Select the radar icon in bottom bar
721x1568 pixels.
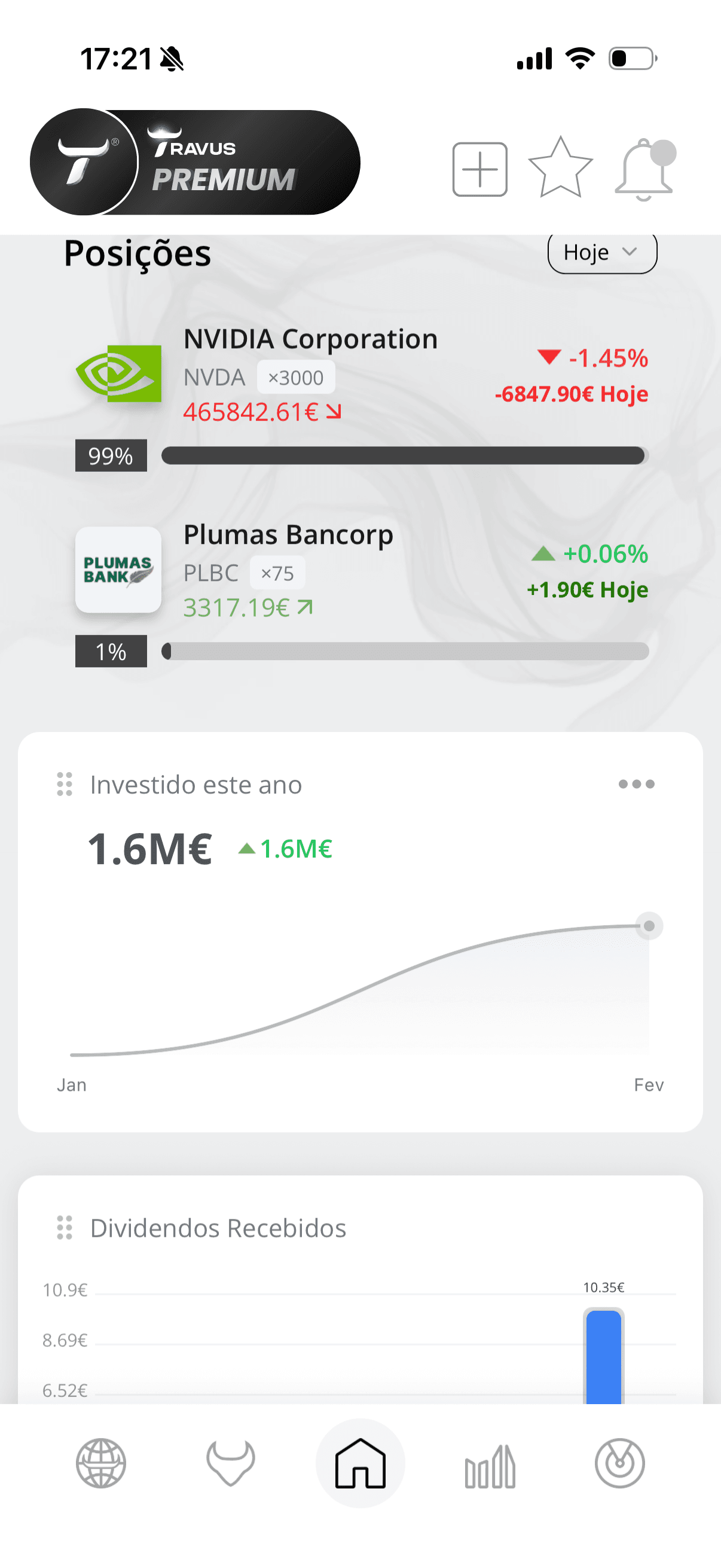(621, 1465)
